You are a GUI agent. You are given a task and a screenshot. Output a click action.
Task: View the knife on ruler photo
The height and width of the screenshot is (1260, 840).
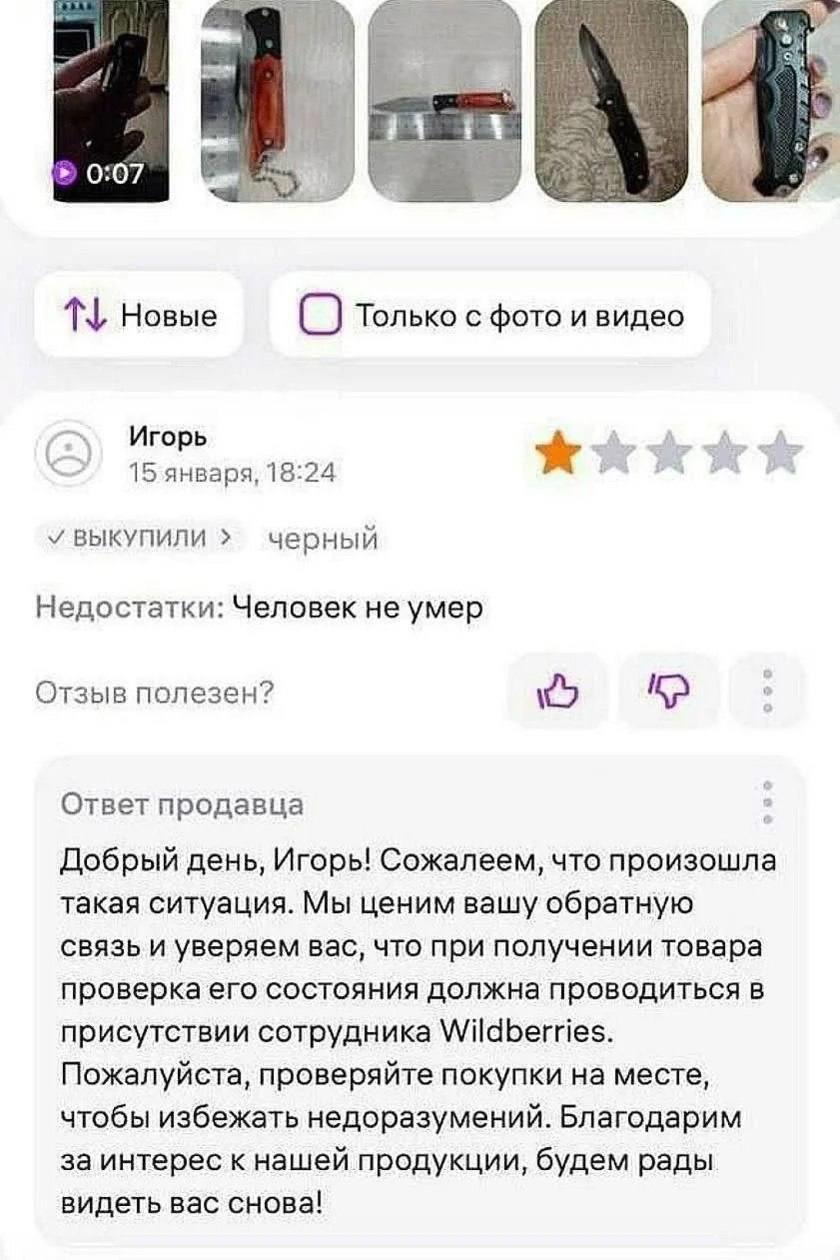(x=444, y=100)
